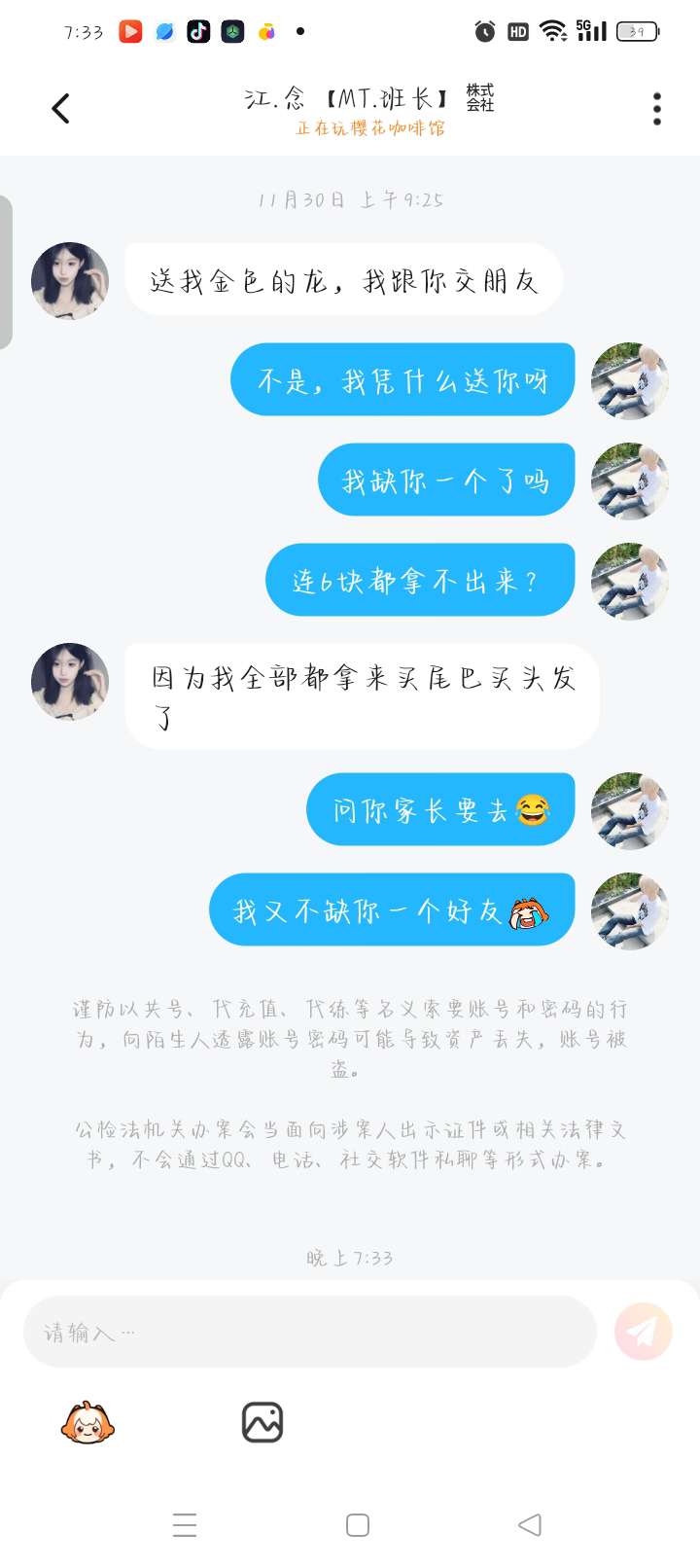Tap the message input field
This screenshot has height=1568, width=700.
[309, 1332]
